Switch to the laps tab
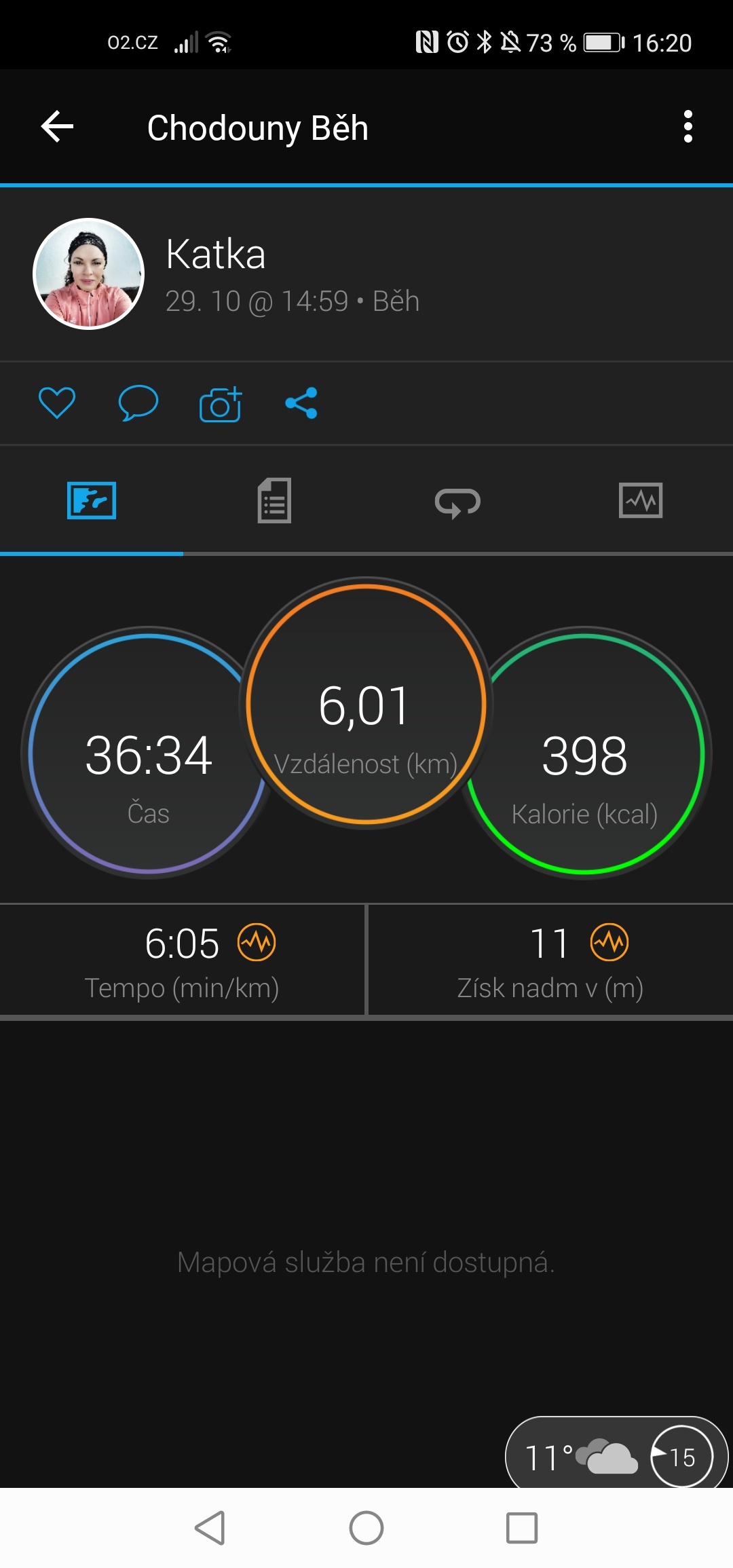 click(457, 502)
